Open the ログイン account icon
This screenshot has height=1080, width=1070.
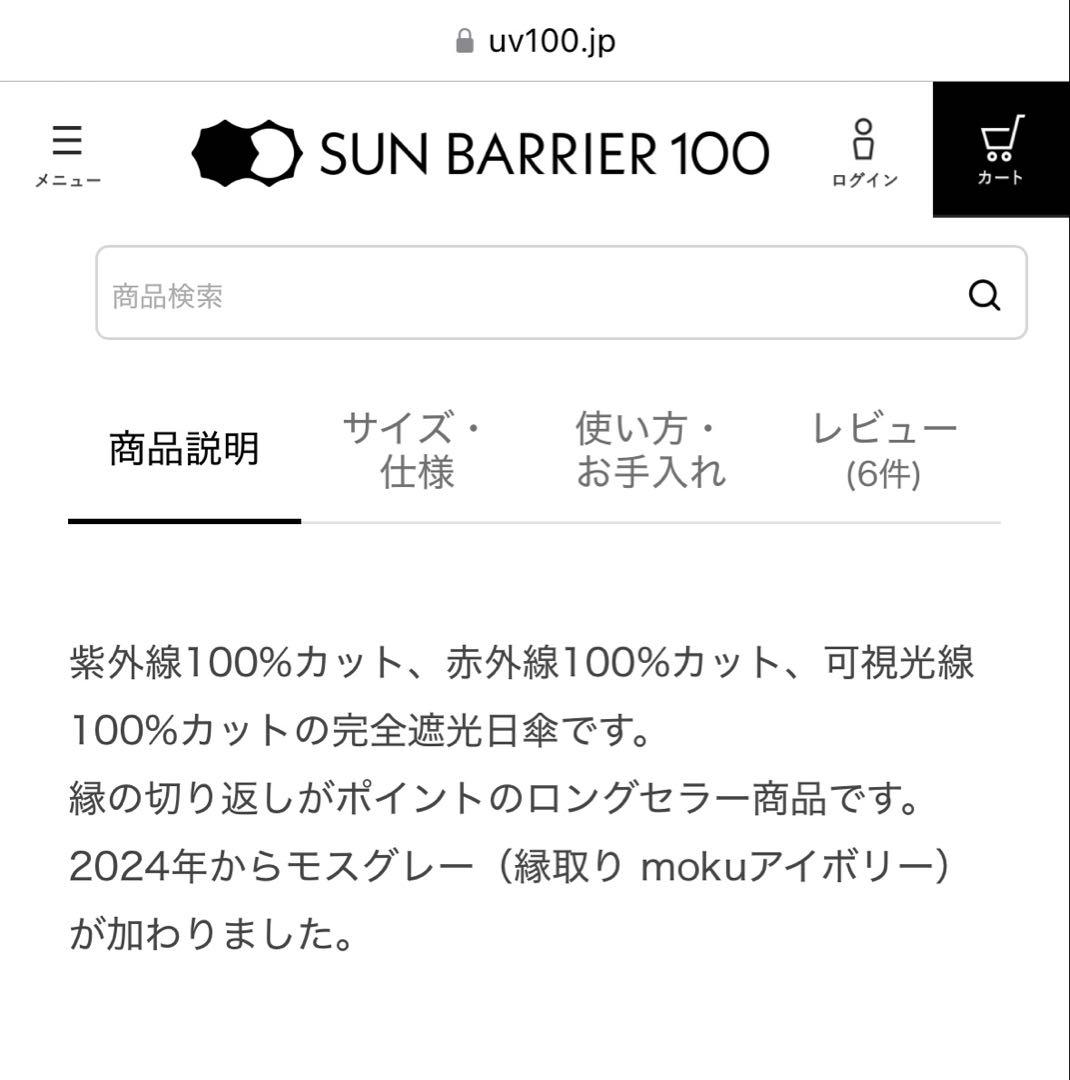click(x=862, y=152)
